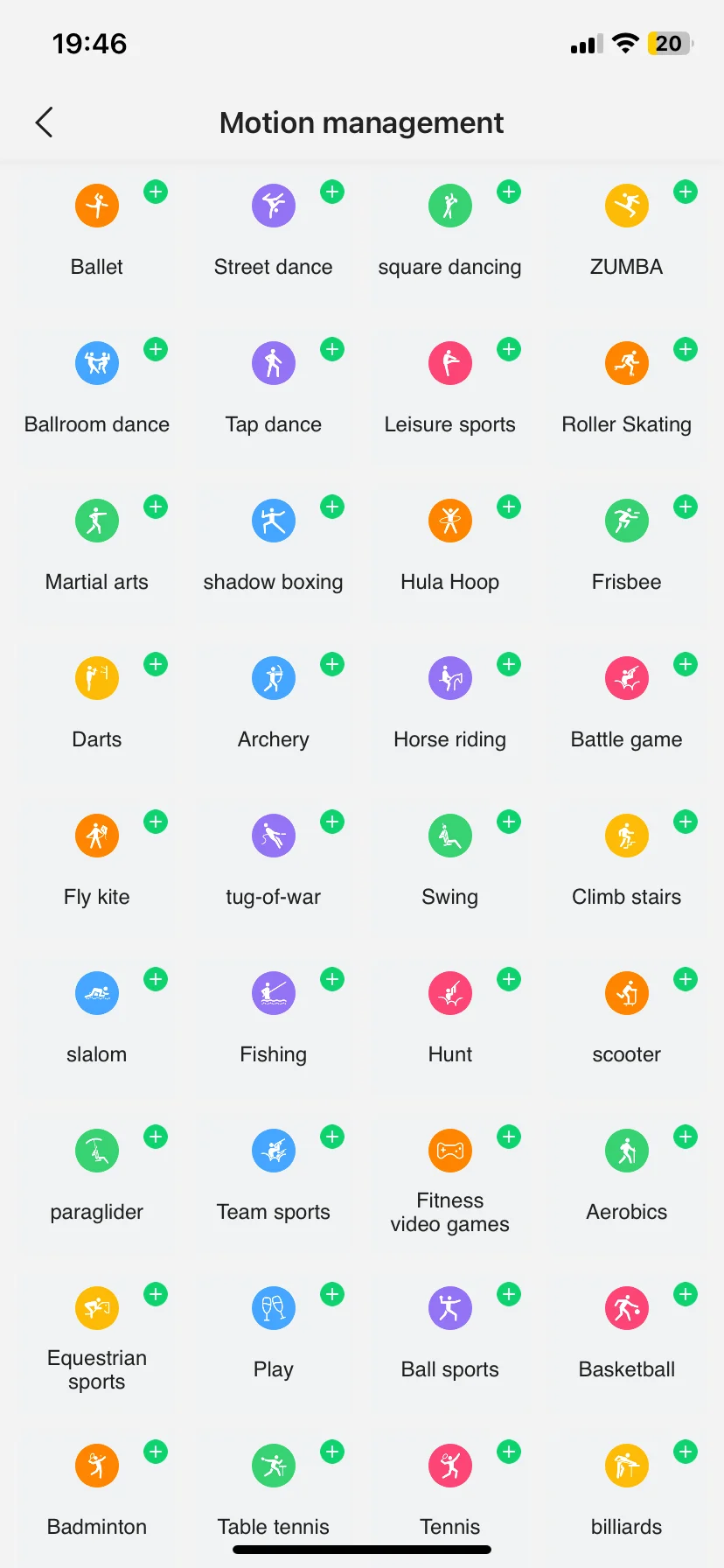
Task: Tap the plus next to Hula Hoop
Action: [509, 507]
